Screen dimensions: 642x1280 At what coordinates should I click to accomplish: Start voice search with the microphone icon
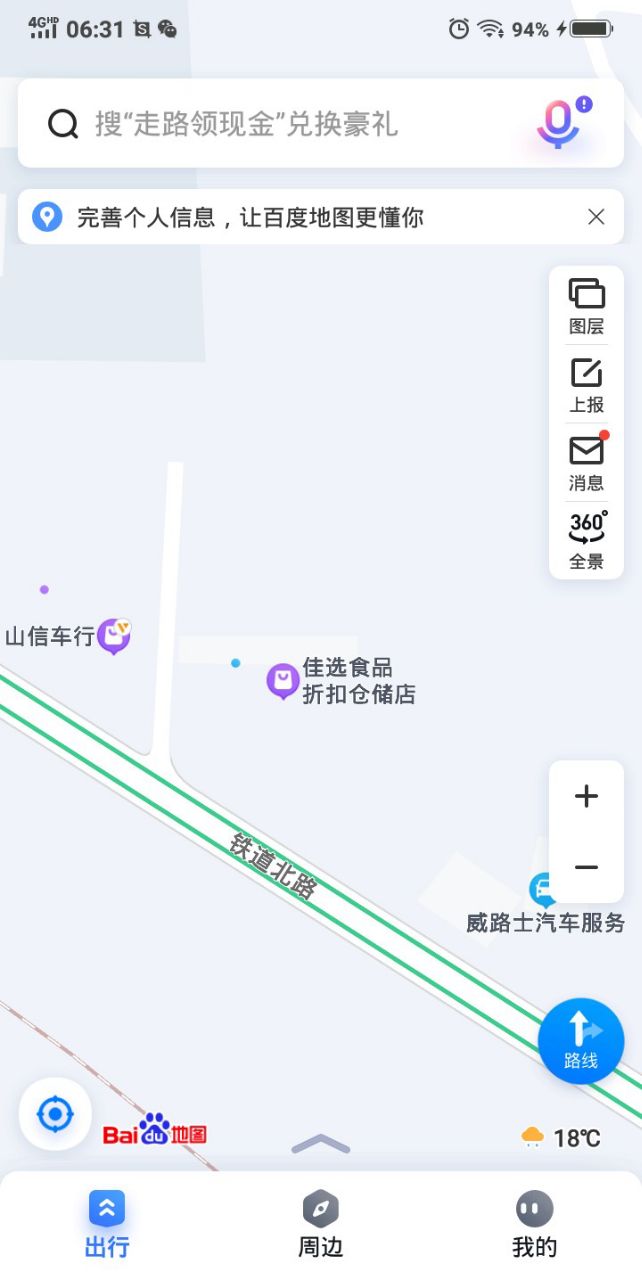point(559,124)
